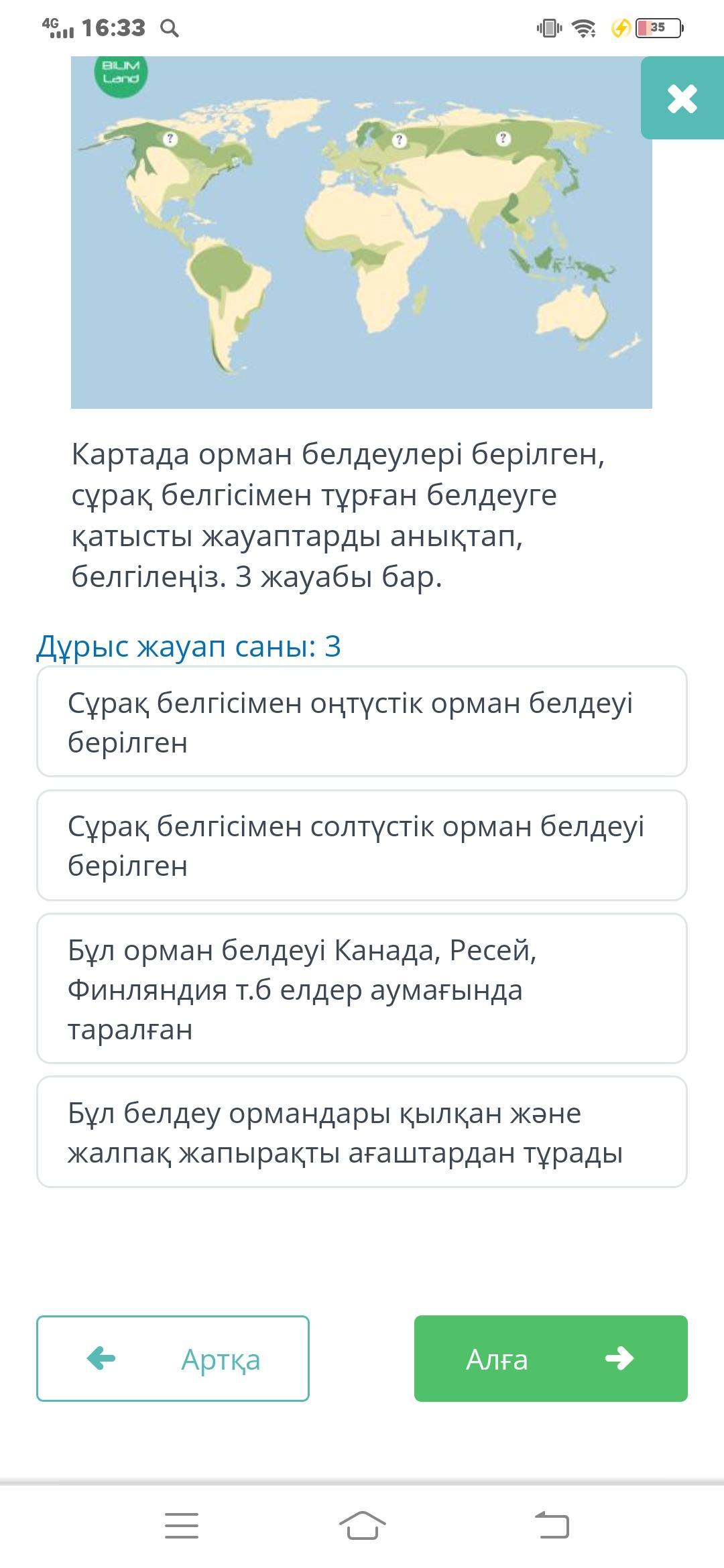Tap the system home button
724x1568 pixels.
362,1525
